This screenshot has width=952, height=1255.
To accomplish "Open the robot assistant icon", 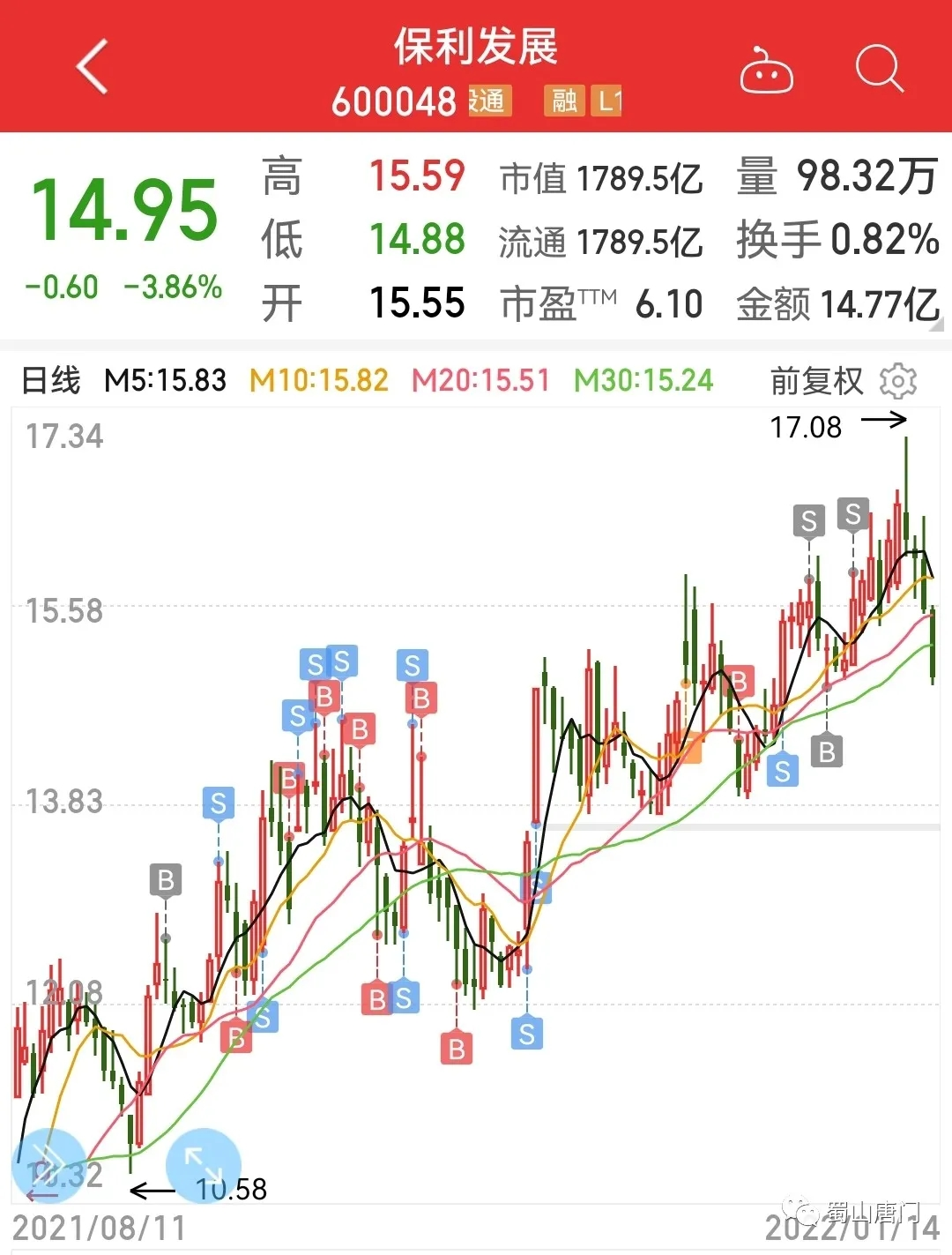I will pos(765,70).
